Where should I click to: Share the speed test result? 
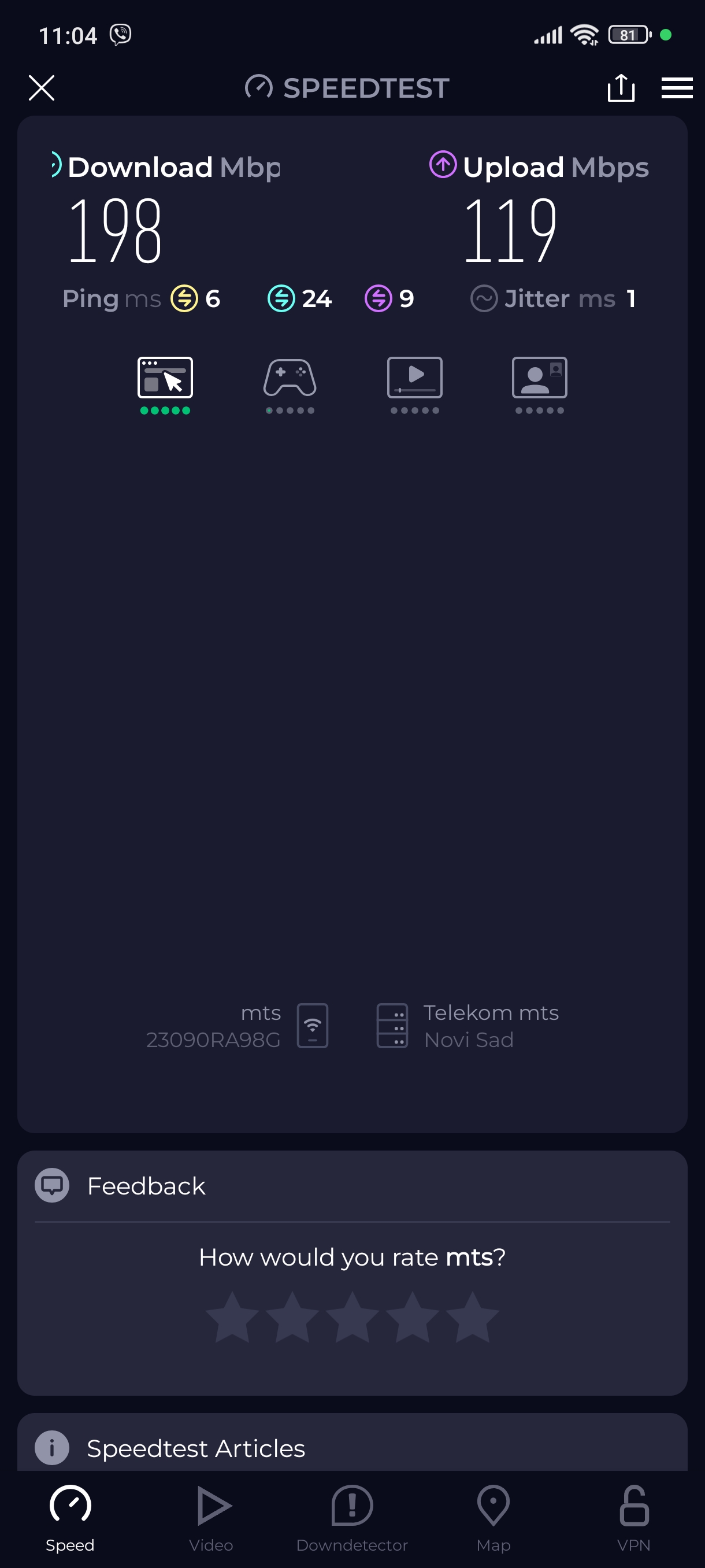pos(621,88)
